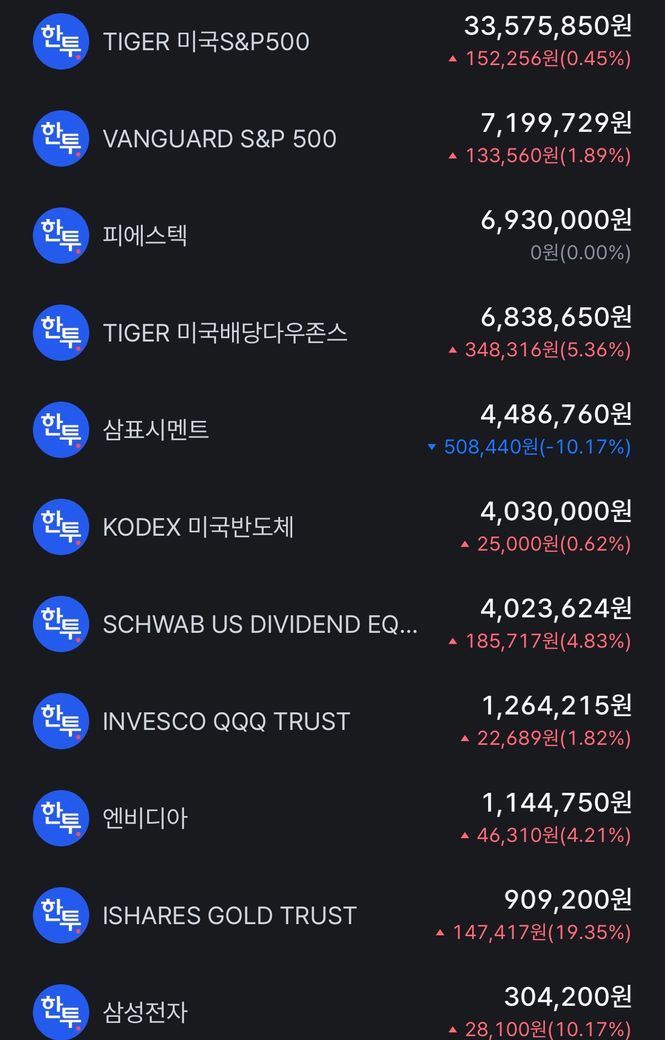Select the 엔비디아 holding
This screenshot has width=665, height=1040.
point(146,819)
